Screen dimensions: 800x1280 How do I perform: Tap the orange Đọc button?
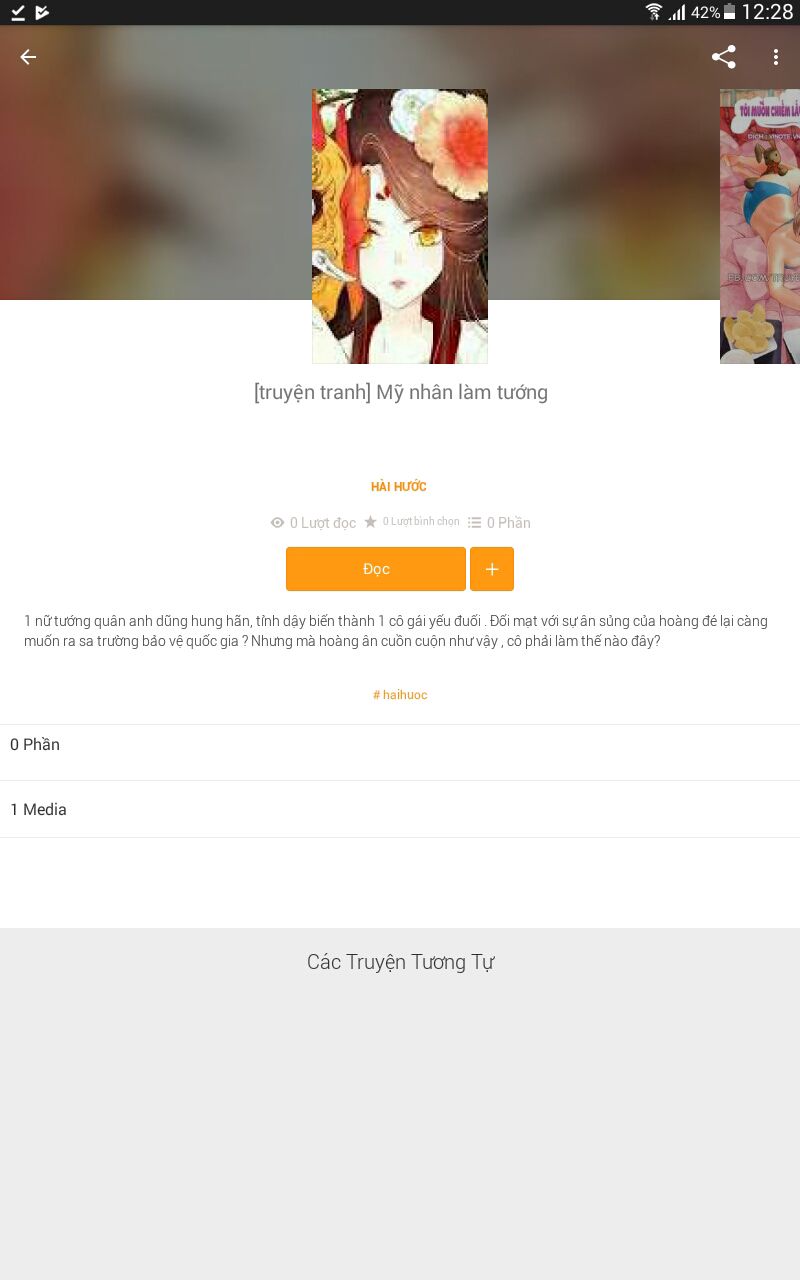click(x=376, y=569)
